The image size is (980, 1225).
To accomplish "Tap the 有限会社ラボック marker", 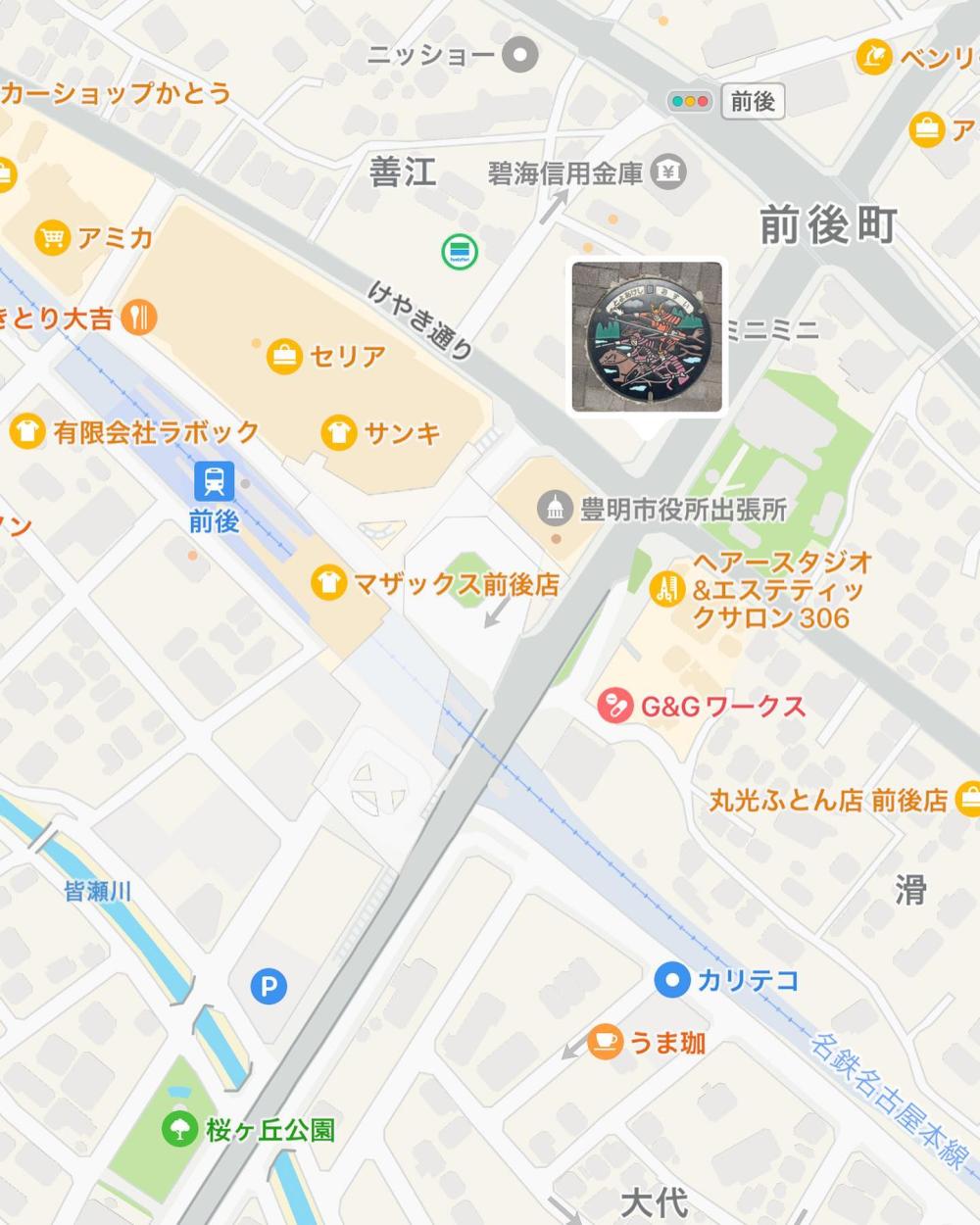I will (x=26, y=431).
